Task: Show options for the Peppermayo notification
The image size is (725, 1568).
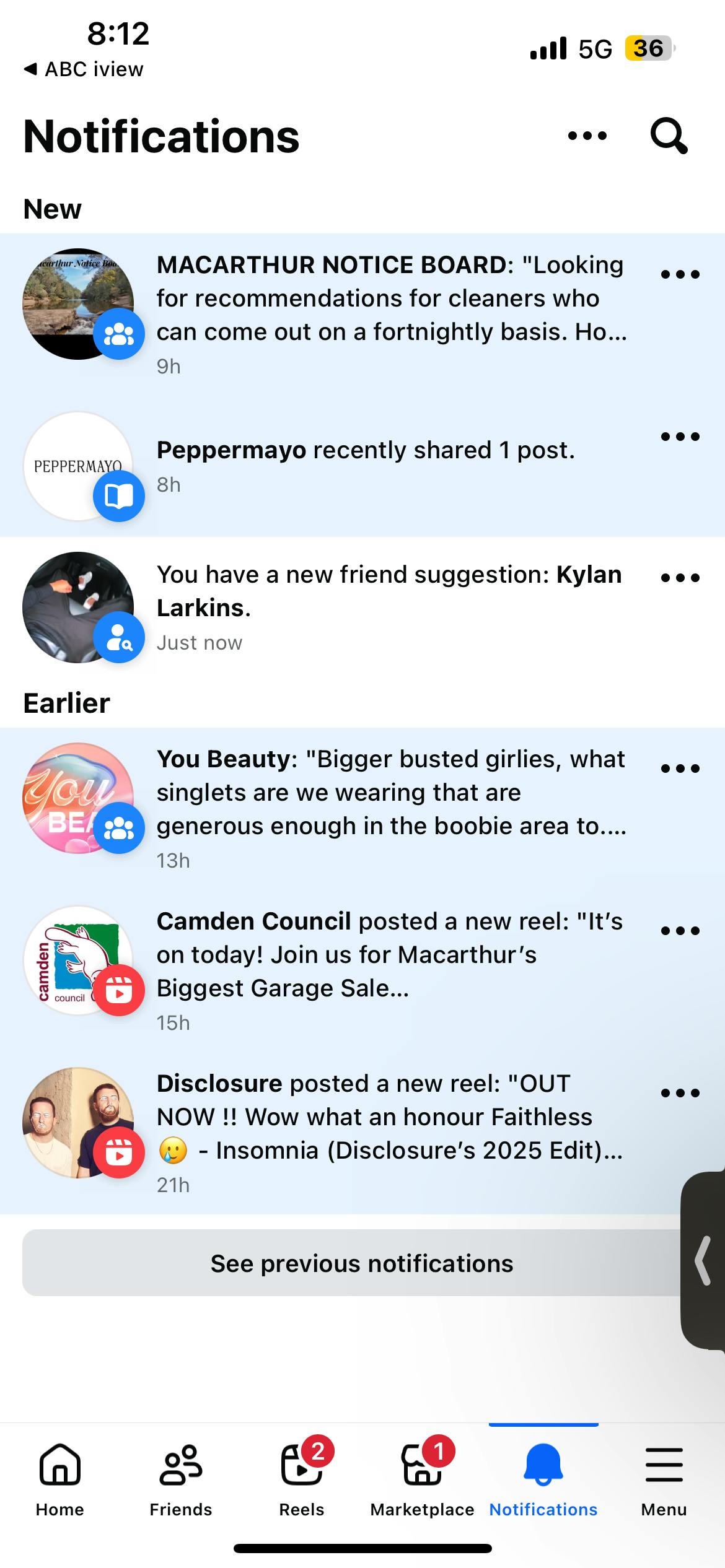Action: tap(680, 437)
